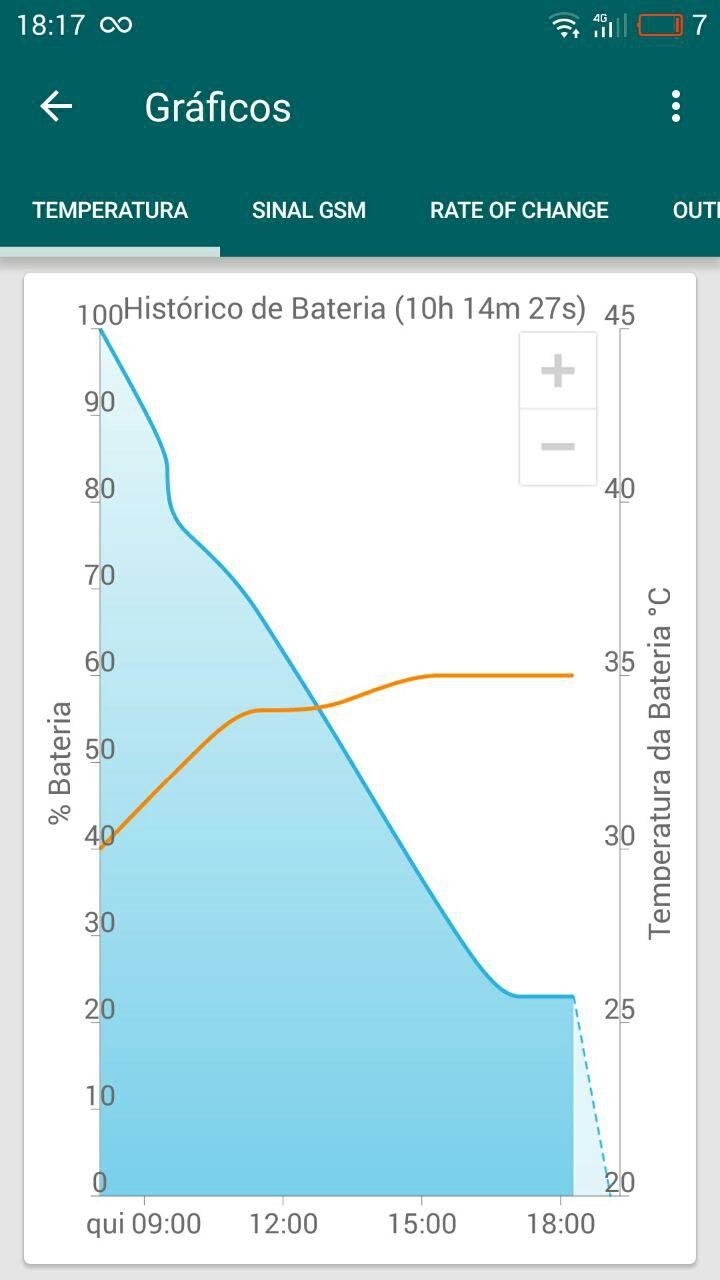Viewport: 720px width, 1280px height.
Task: Go back from the Gráficos screen
Action: coord(56,107)
